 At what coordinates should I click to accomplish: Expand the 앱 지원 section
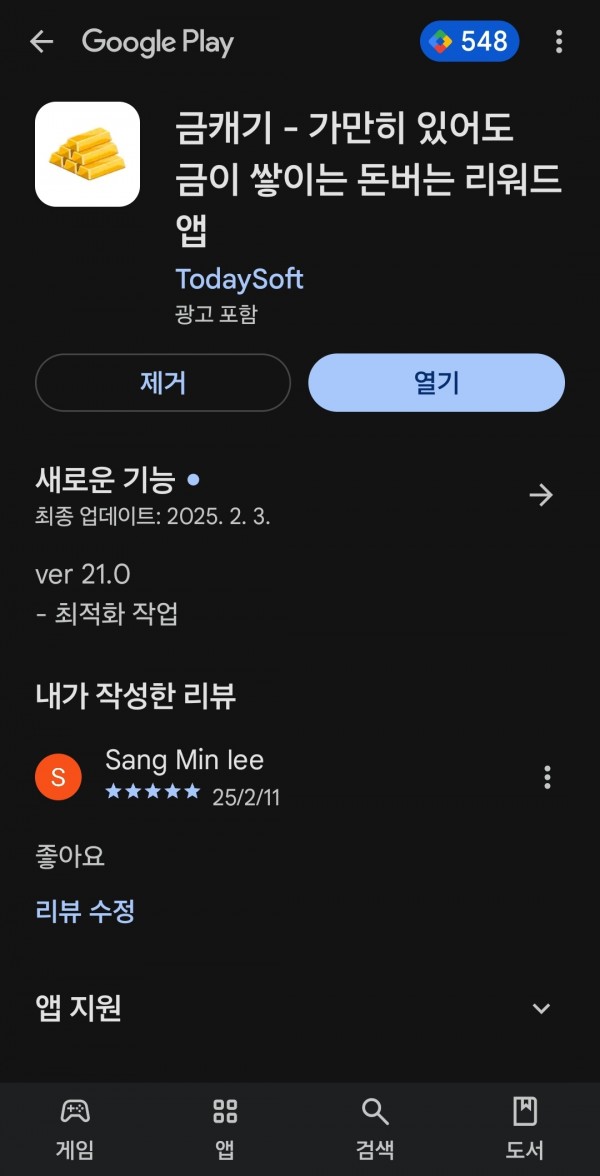[541, 1008]
